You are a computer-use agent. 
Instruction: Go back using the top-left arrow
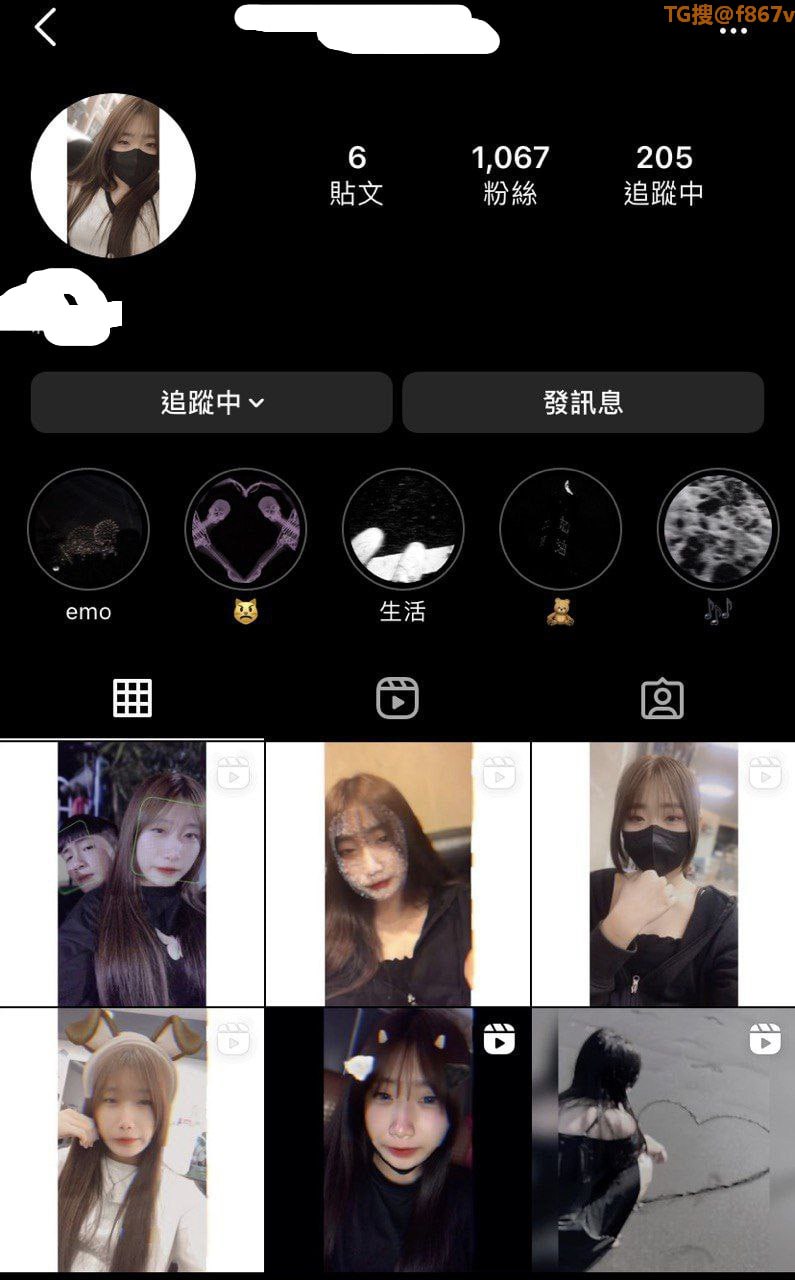tap(45, 28)
